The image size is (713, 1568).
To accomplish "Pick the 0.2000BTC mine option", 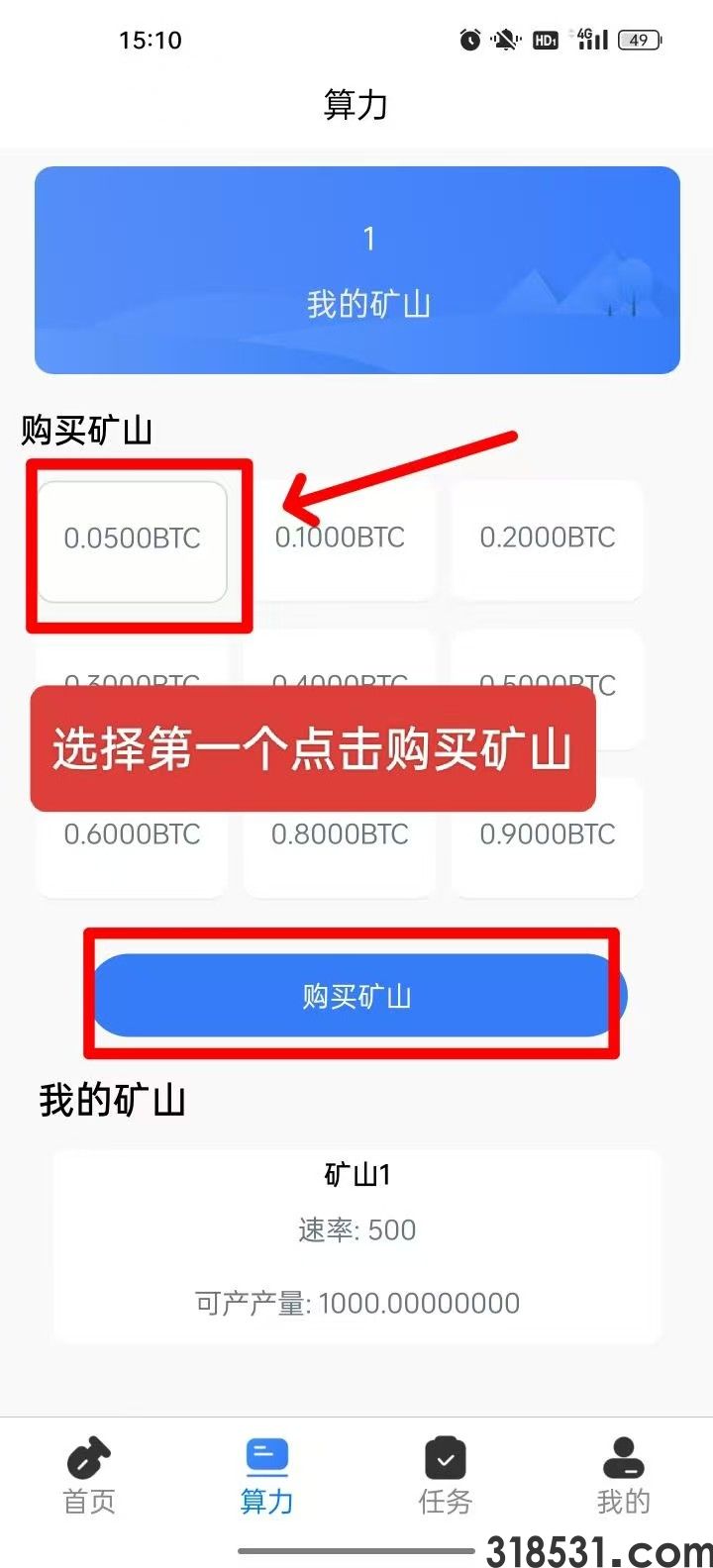I will tap(547, 539).
